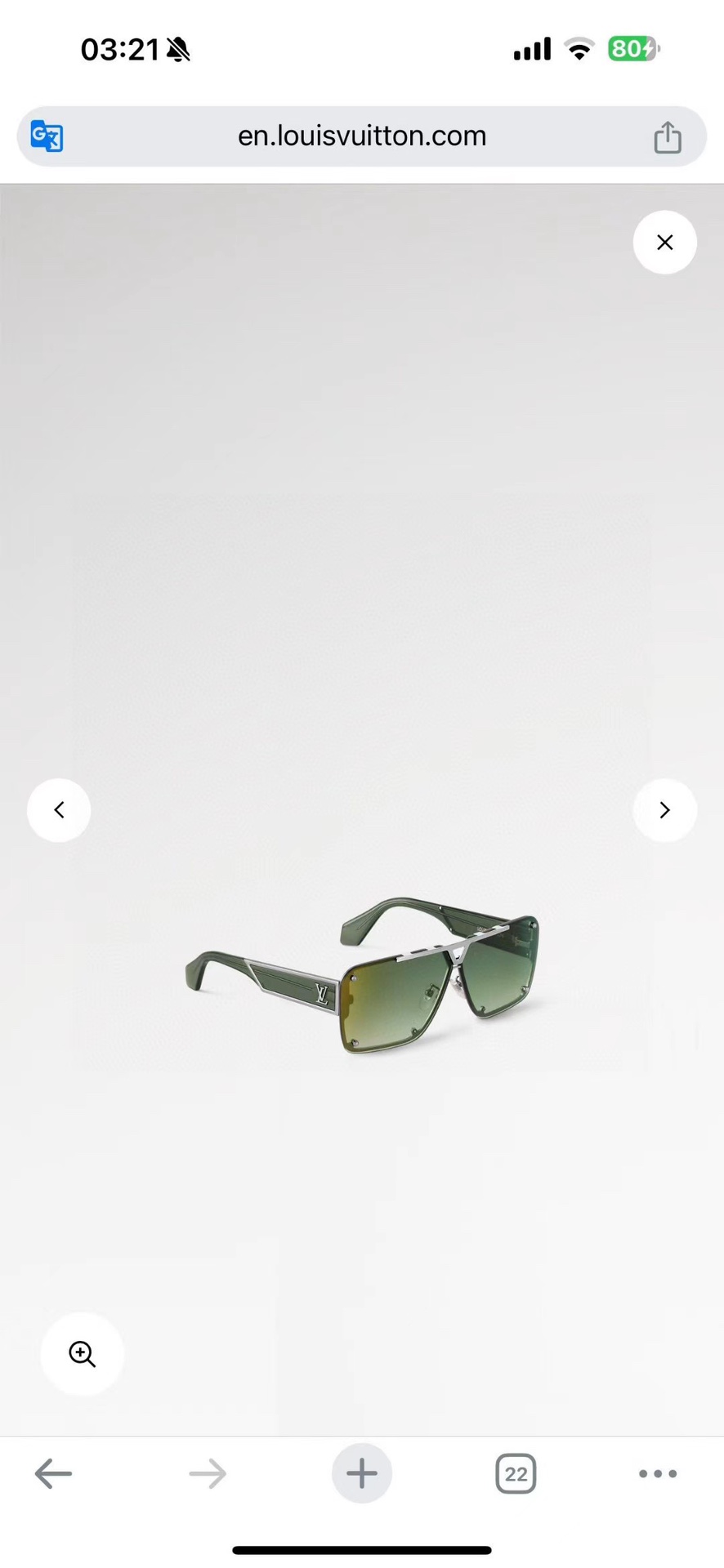
Task: Share this page
Action: [x=667, y=137]
